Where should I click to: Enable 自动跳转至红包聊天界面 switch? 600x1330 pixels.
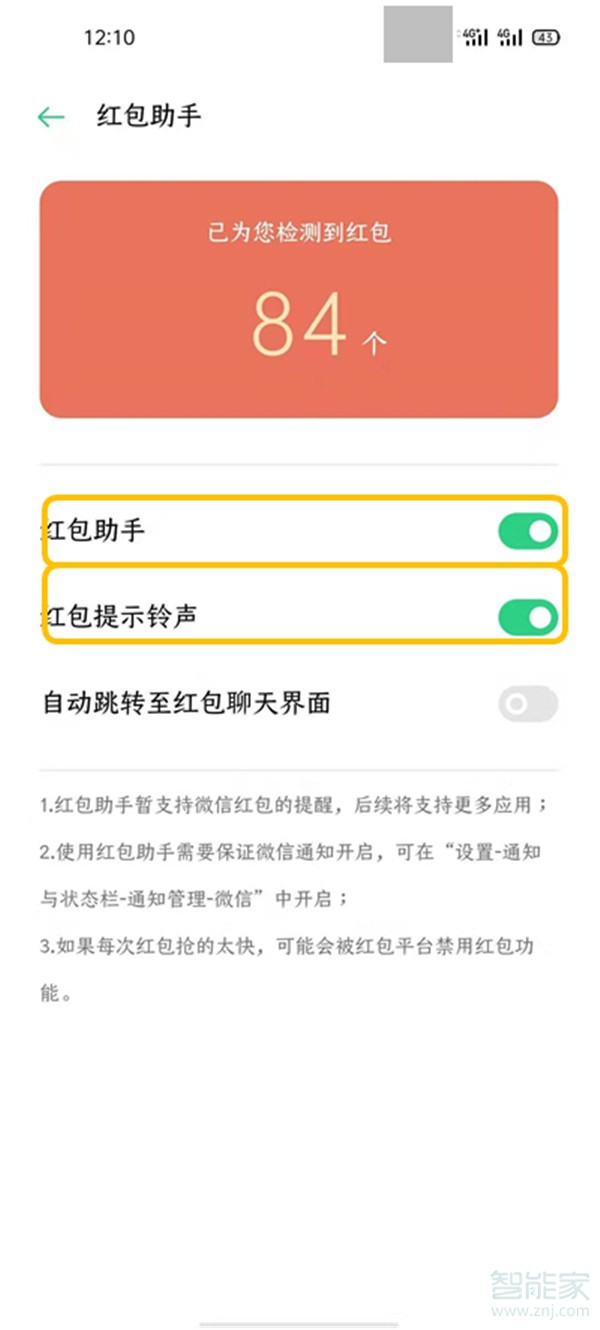point(527,704)
